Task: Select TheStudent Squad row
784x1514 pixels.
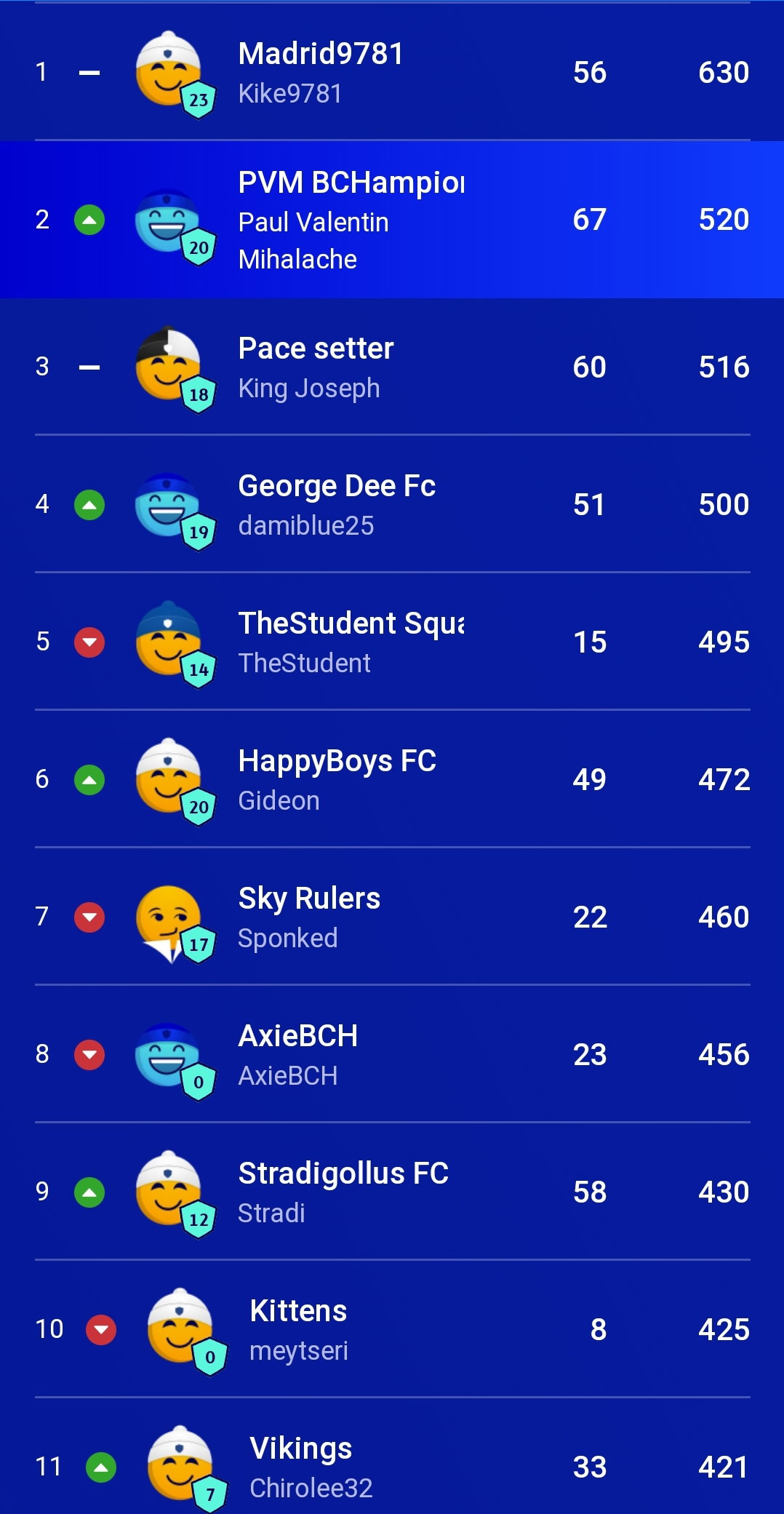Action: pyautogui.click(x=392, y=642)
